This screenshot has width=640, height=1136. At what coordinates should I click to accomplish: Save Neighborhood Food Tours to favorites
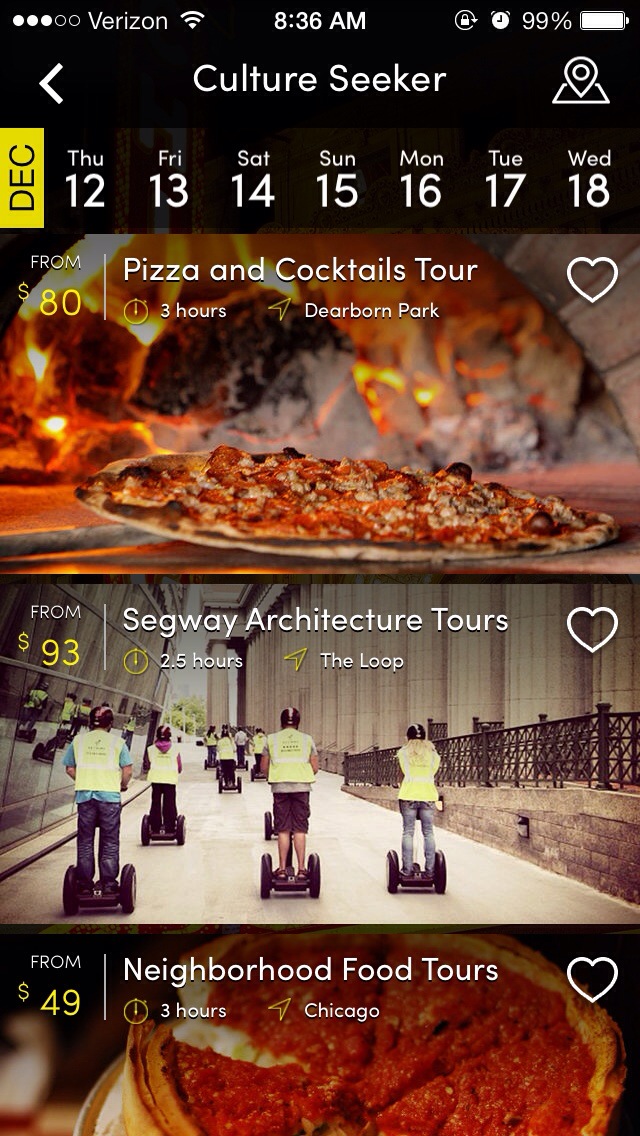pos(592,979)
